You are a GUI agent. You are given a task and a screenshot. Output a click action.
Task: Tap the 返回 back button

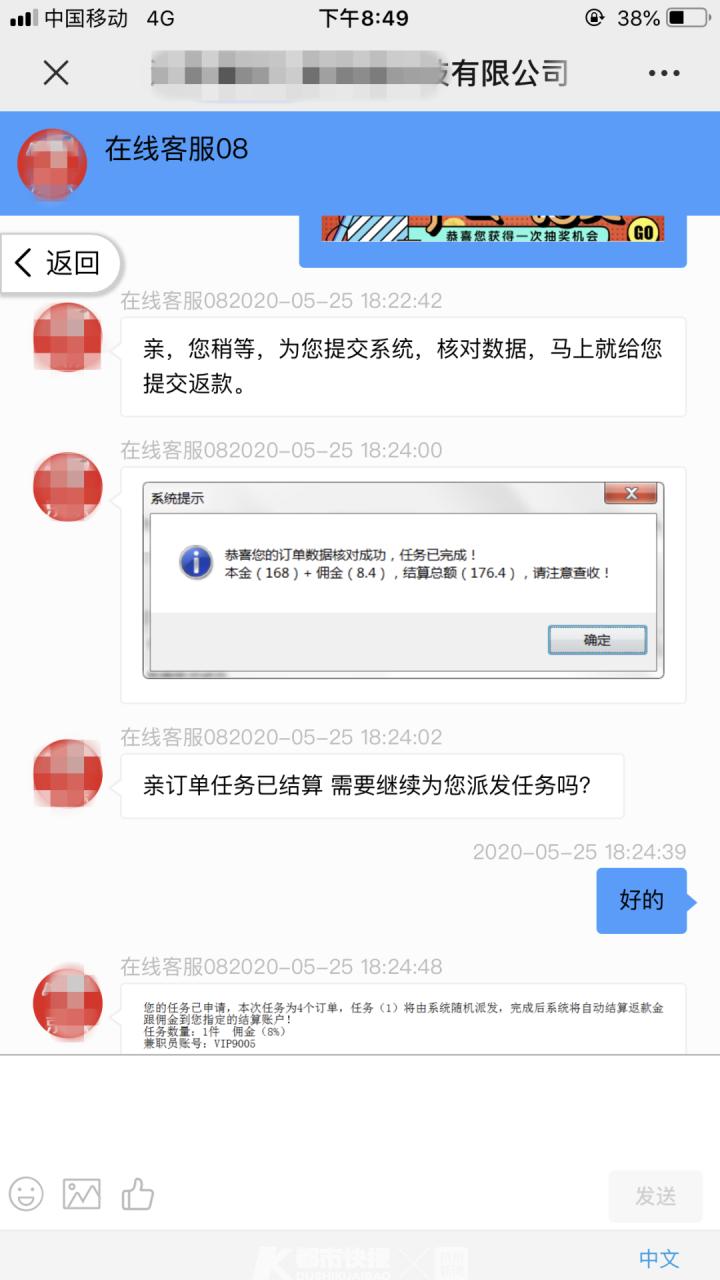[x=60, y=263]
